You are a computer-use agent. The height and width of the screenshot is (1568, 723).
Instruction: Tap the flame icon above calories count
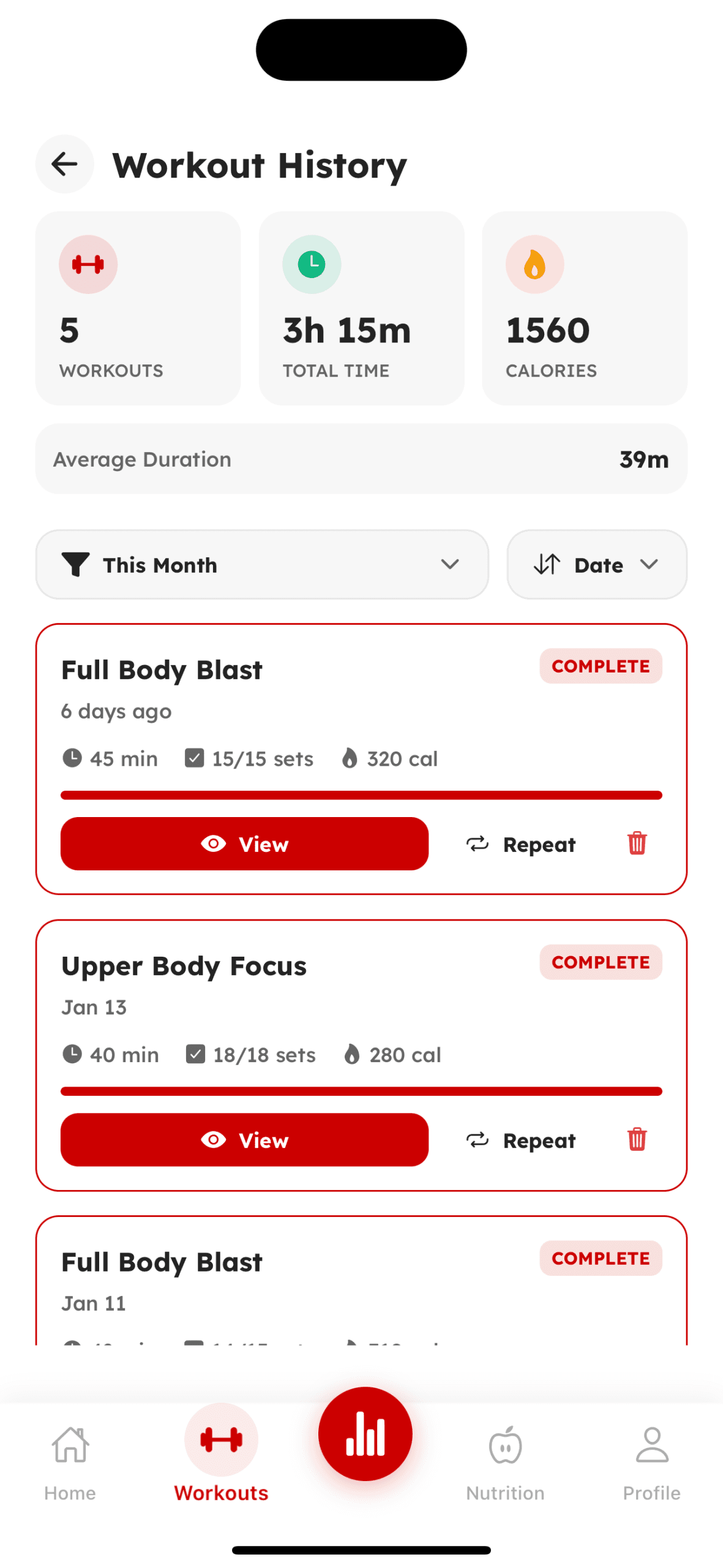click(x=534, y=264)
